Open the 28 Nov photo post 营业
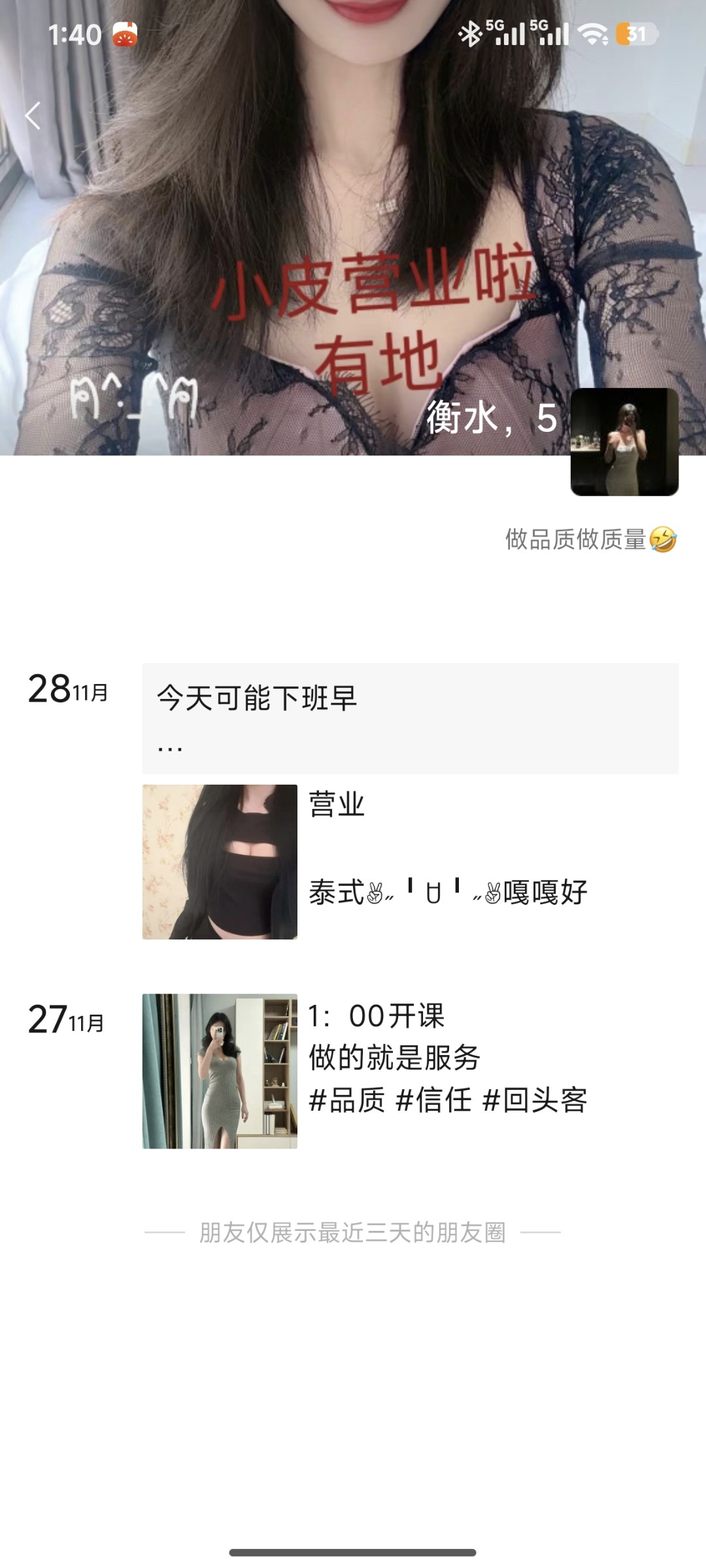 point(220,862)
